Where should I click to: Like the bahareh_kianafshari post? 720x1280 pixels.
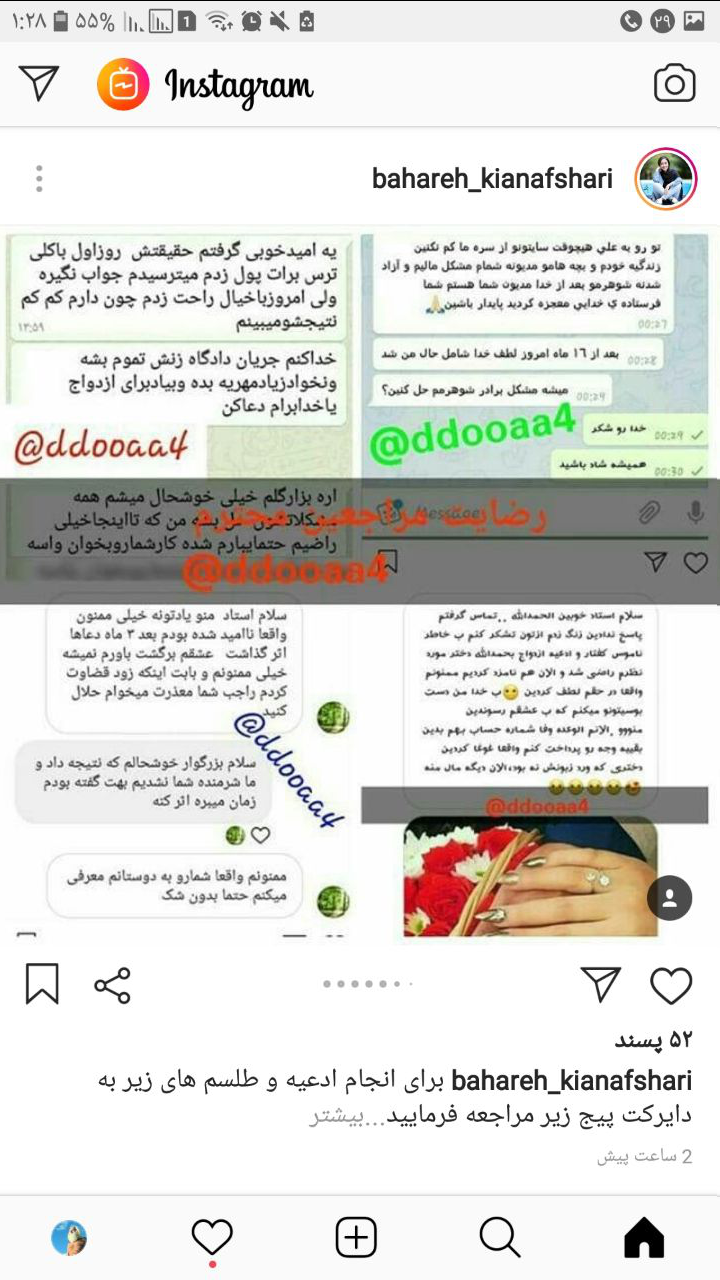(671, 986)
